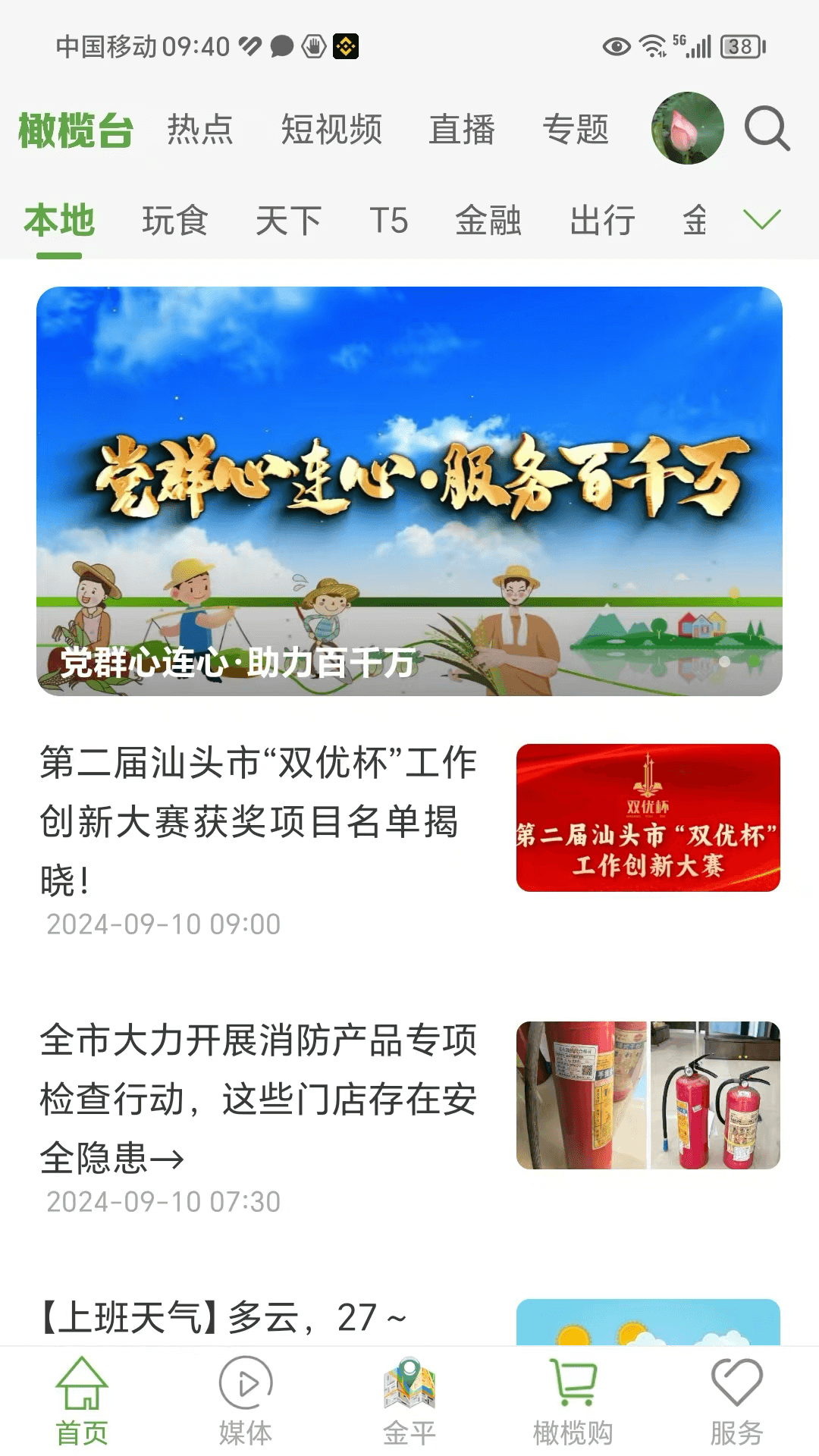Switch to the 玩食 channel

pyautogui.click(x=175, y=221)
